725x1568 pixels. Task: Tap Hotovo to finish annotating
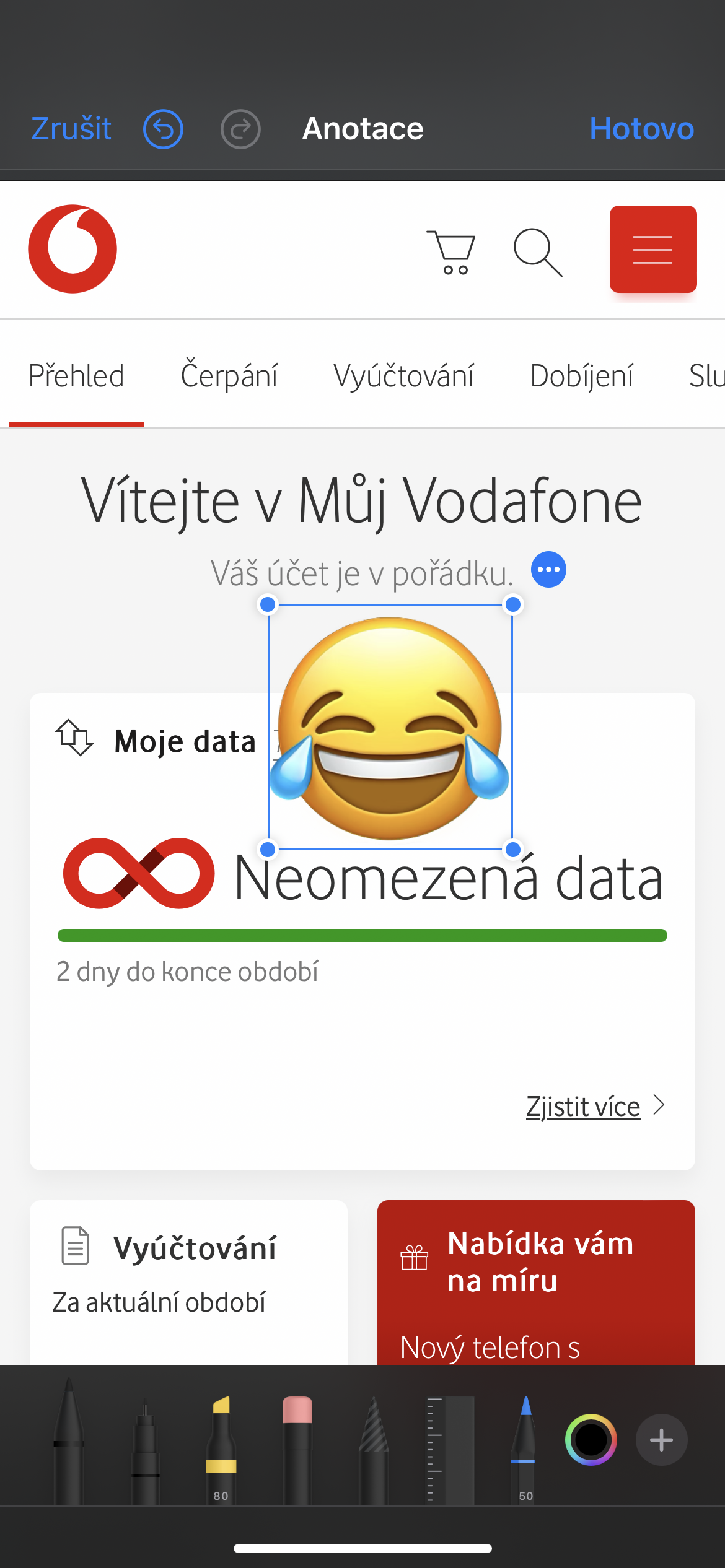click(641, 129)
